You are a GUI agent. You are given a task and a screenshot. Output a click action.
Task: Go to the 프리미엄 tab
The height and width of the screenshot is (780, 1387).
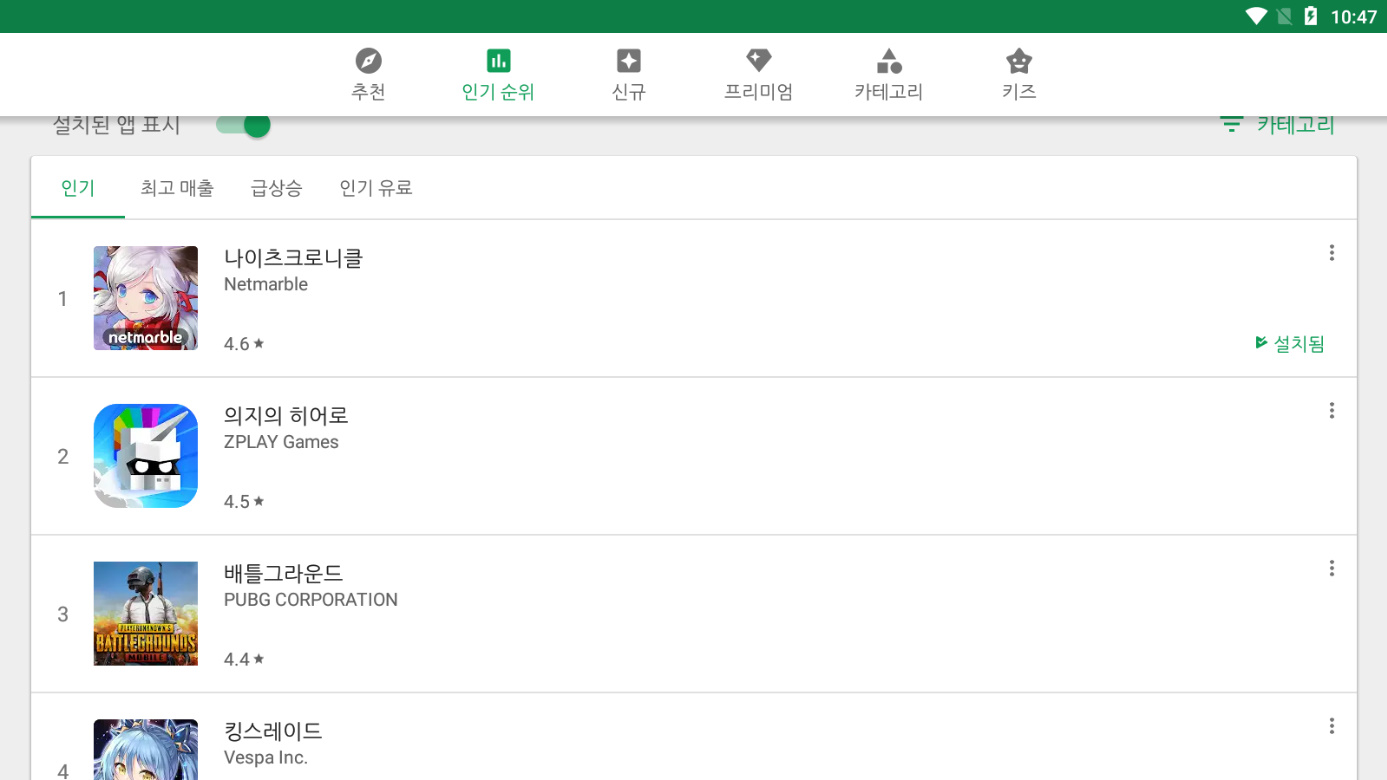pos(758,74)
